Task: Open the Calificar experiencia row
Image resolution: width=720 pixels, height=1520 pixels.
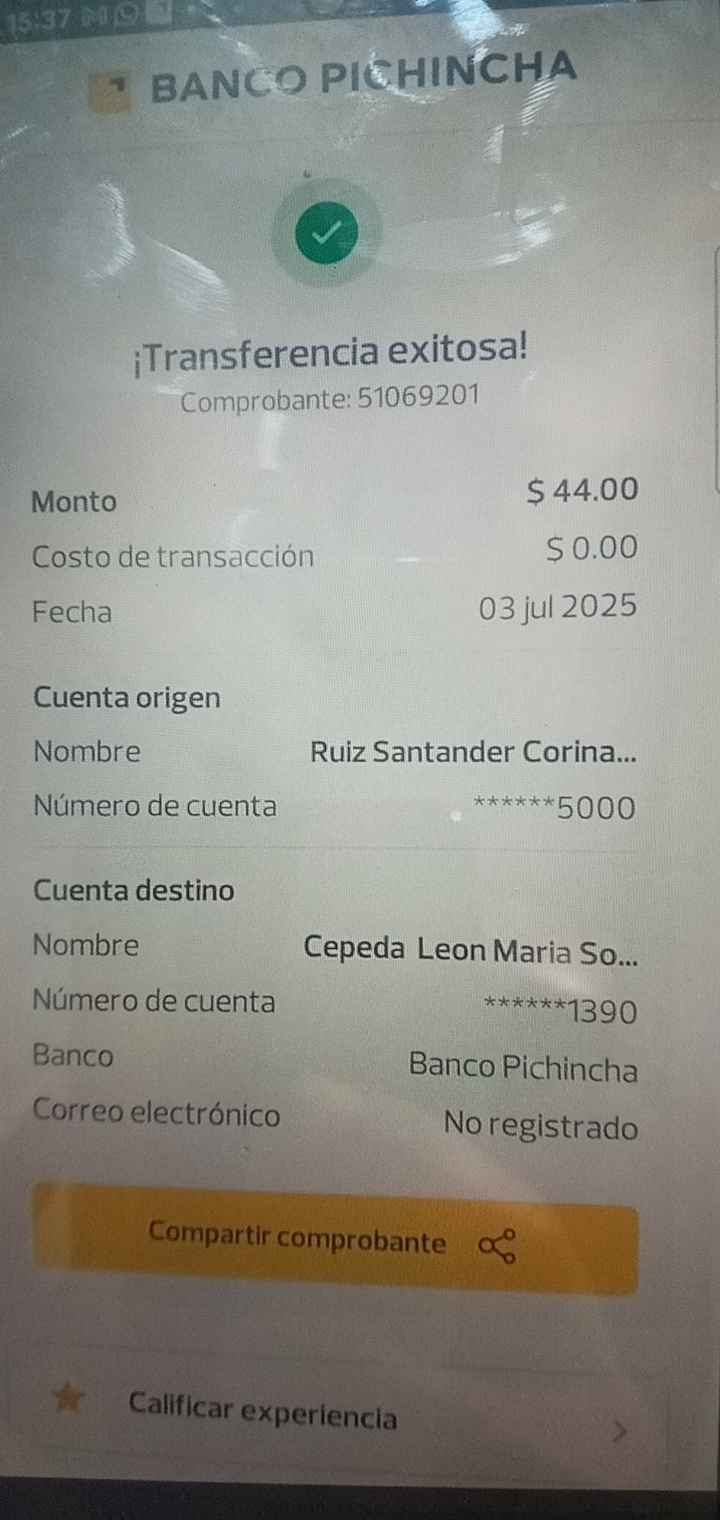Action: pyautogui.click(x=340, y=1415)
